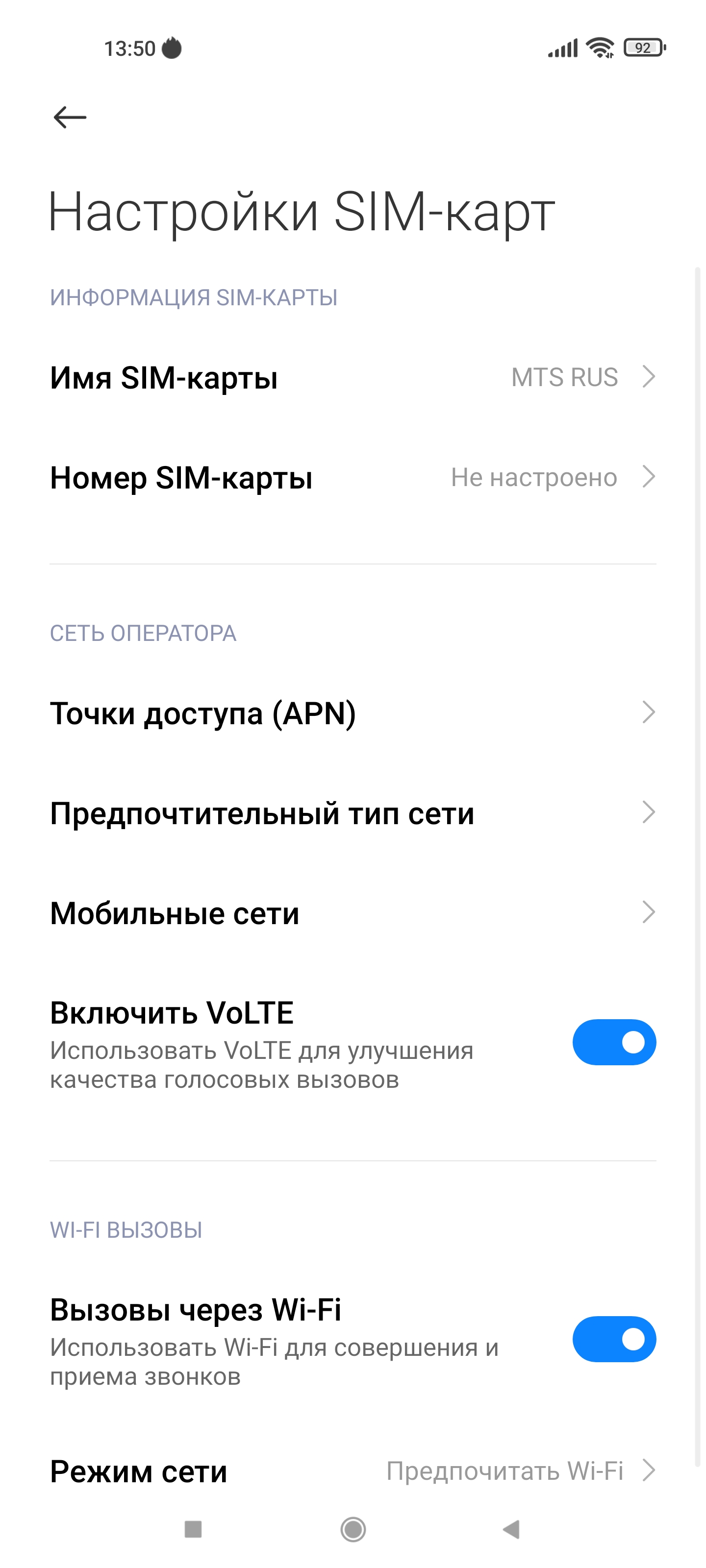Go back using the top arrow
Viewport: 706px width, 1568px height.
pyautogui.click(x=70, y=117)
